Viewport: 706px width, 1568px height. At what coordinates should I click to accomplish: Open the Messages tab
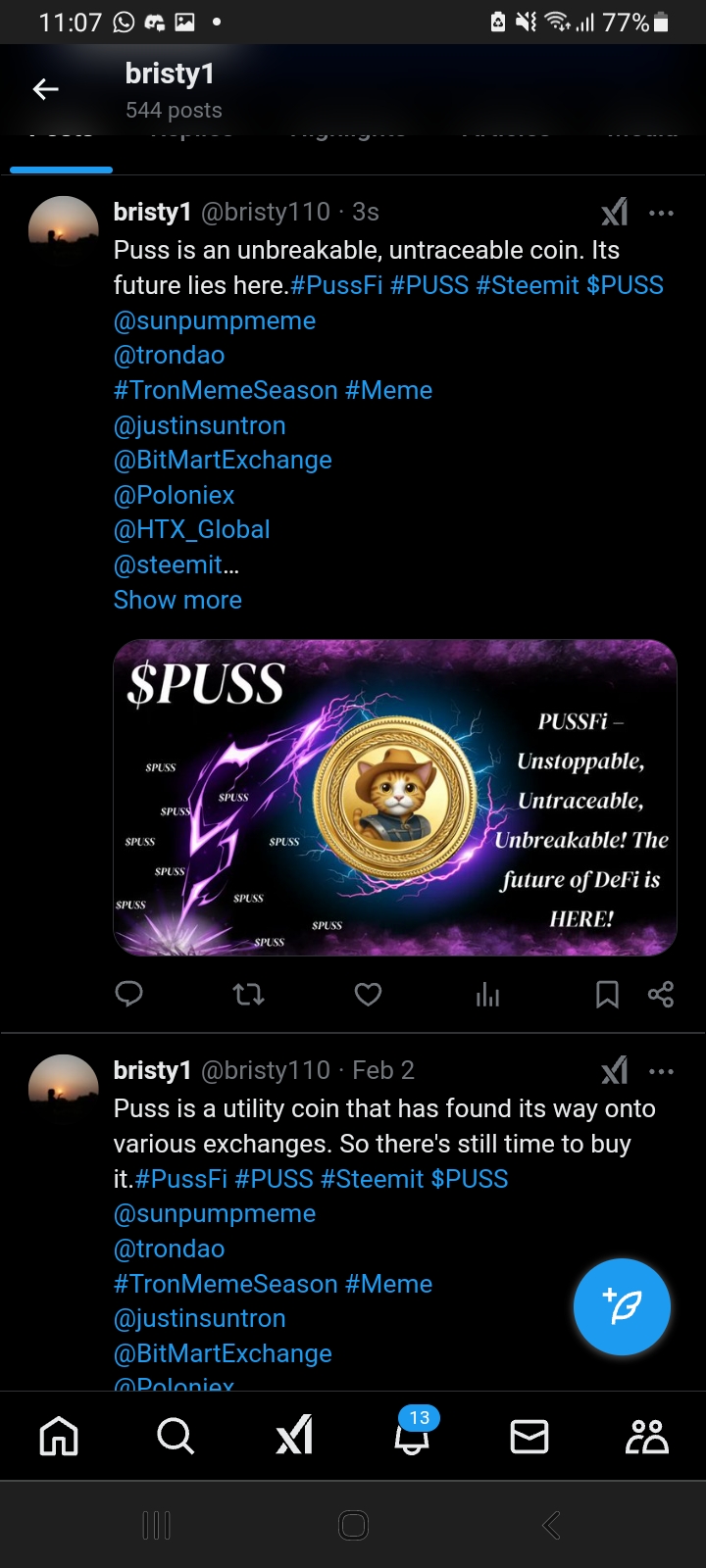click(x=529, y=1437)
